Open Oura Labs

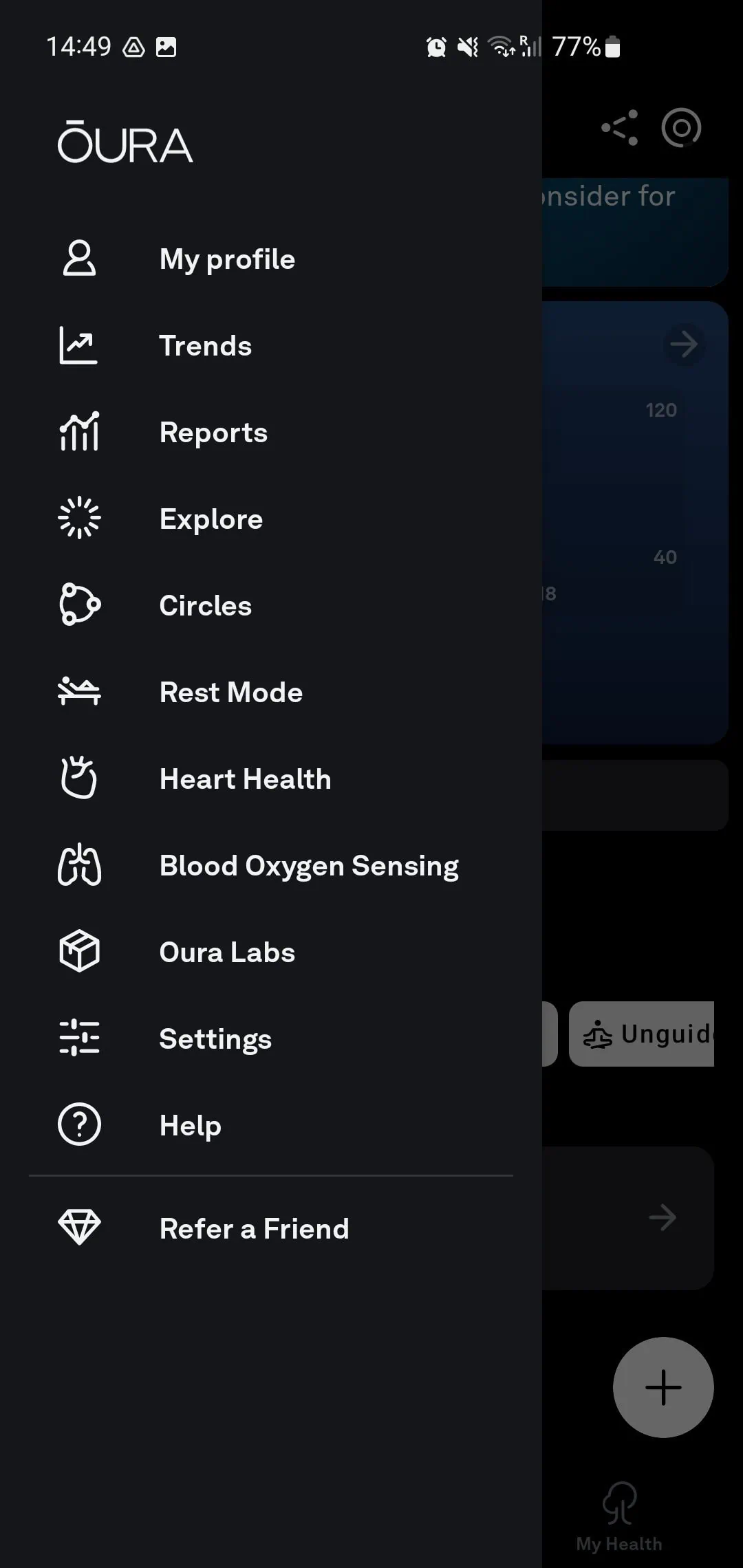point(227,952)
